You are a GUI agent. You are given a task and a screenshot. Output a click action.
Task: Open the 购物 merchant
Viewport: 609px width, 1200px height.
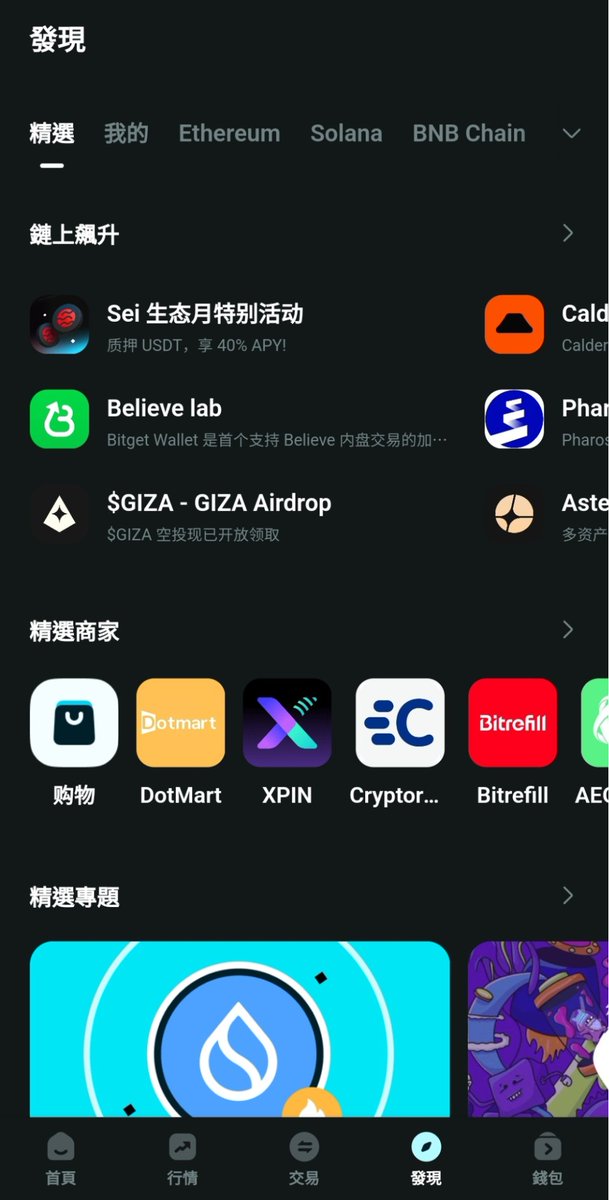point(74,741)
